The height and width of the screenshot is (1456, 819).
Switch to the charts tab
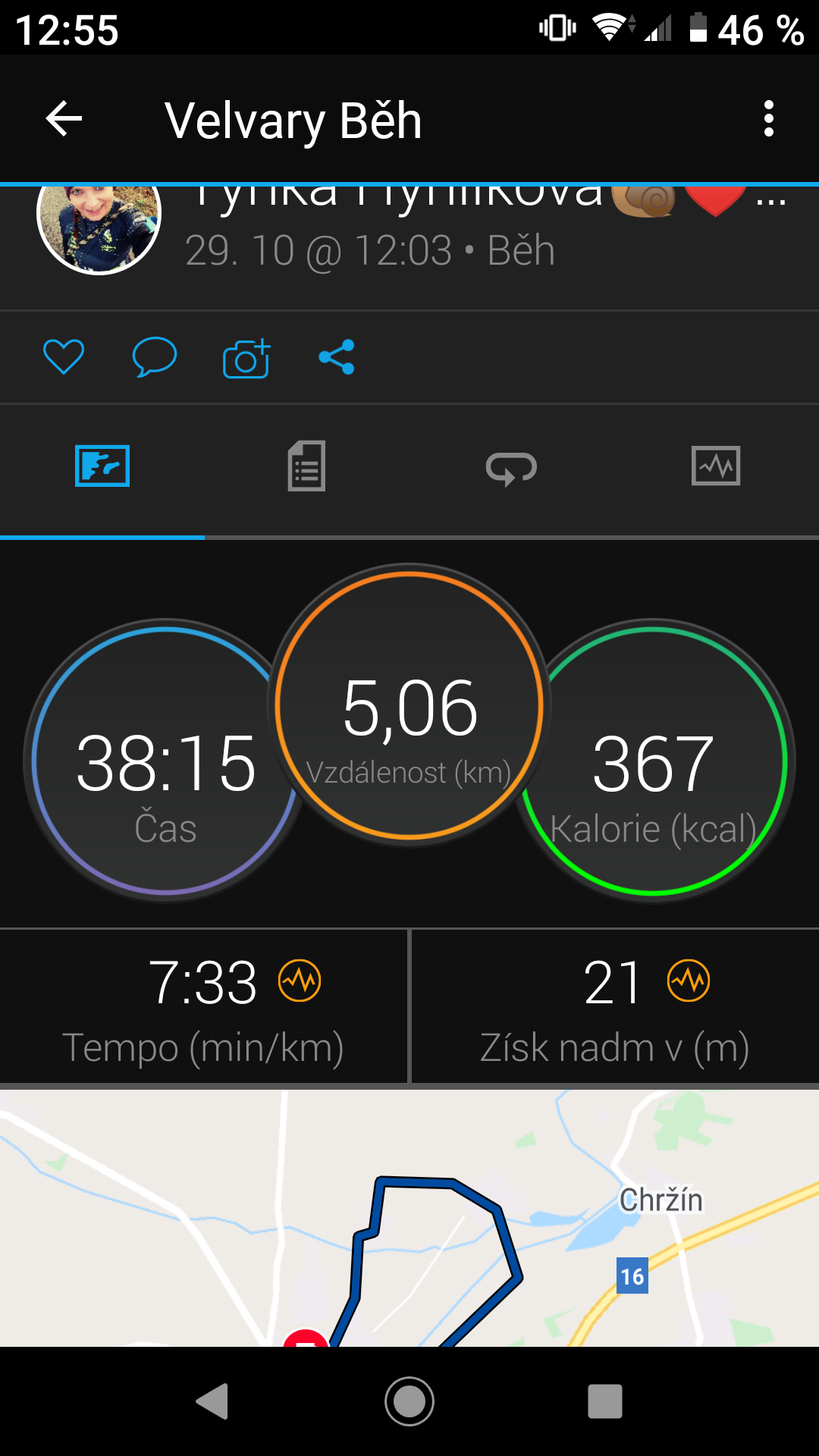pyautogui.click(x=716, y=466)
